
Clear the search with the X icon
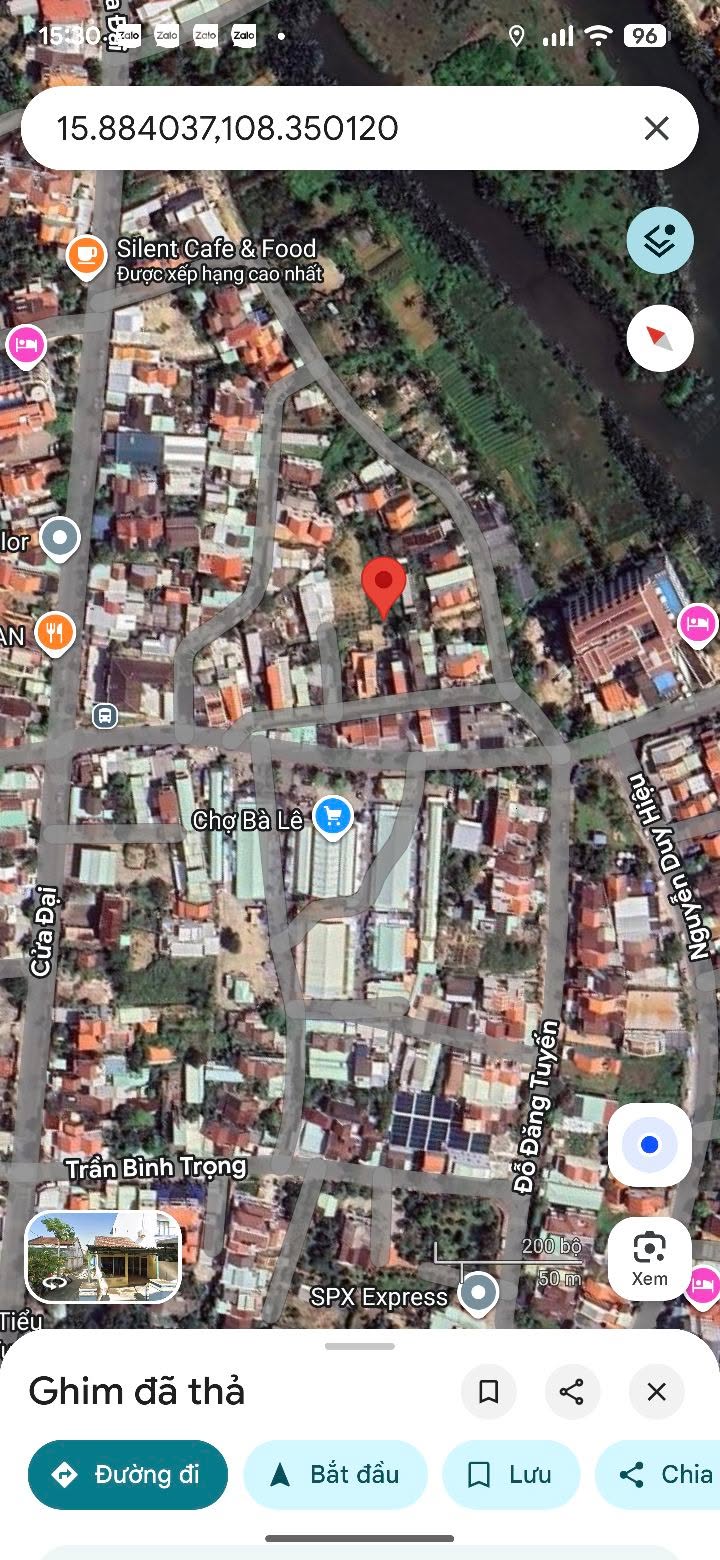(656, 128)
